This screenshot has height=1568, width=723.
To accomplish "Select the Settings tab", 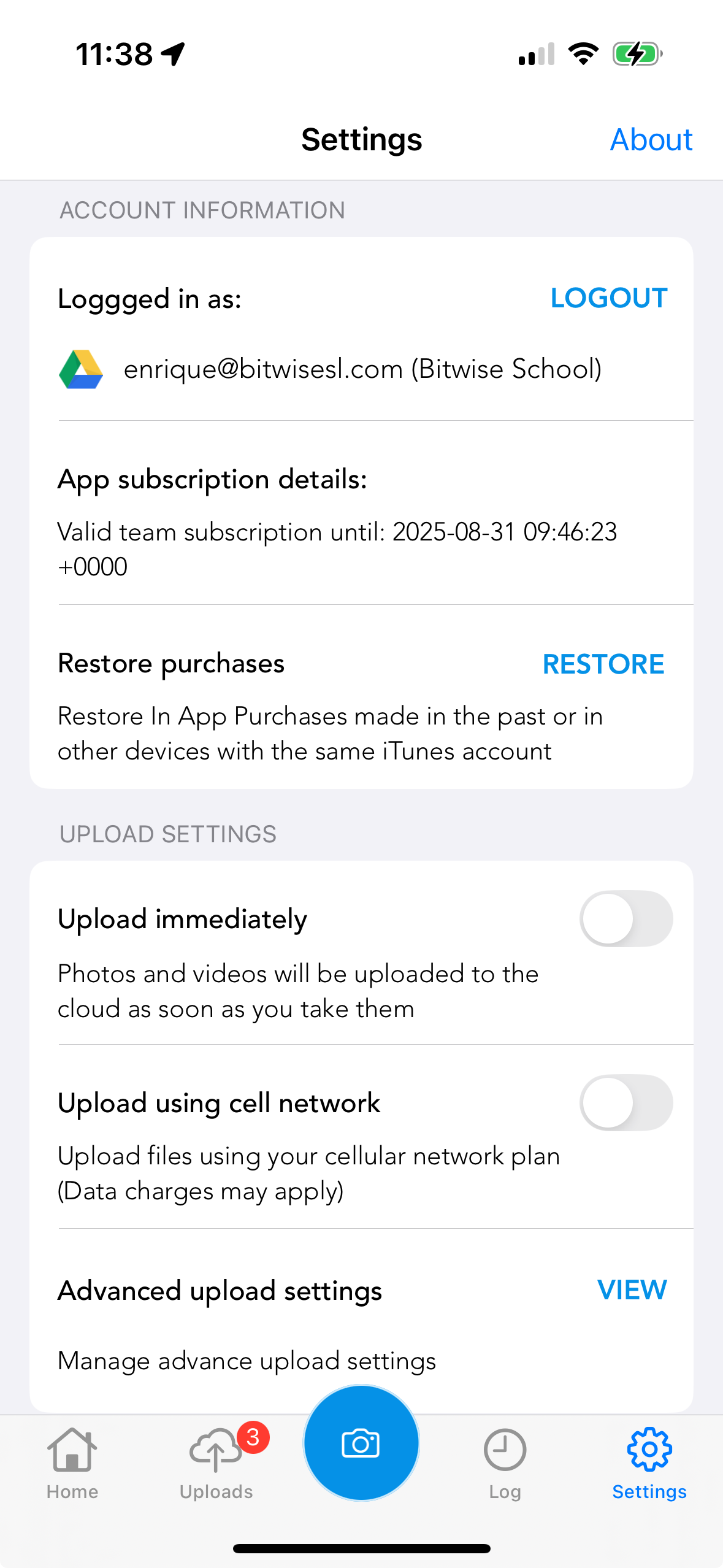I will click(x=649, y=1463).
